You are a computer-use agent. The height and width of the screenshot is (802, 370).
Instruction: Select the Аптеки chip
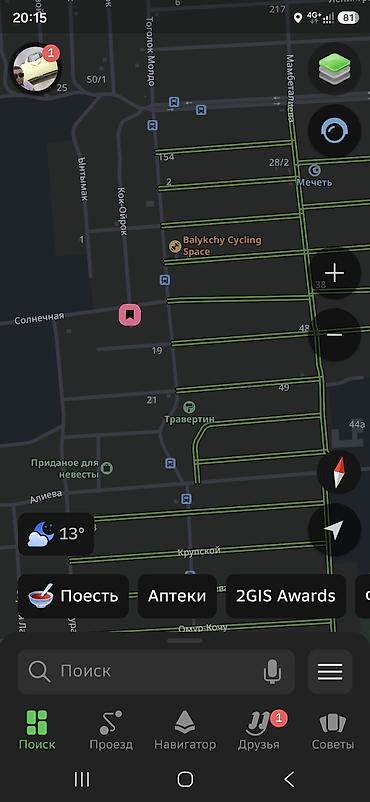(177, 596)
